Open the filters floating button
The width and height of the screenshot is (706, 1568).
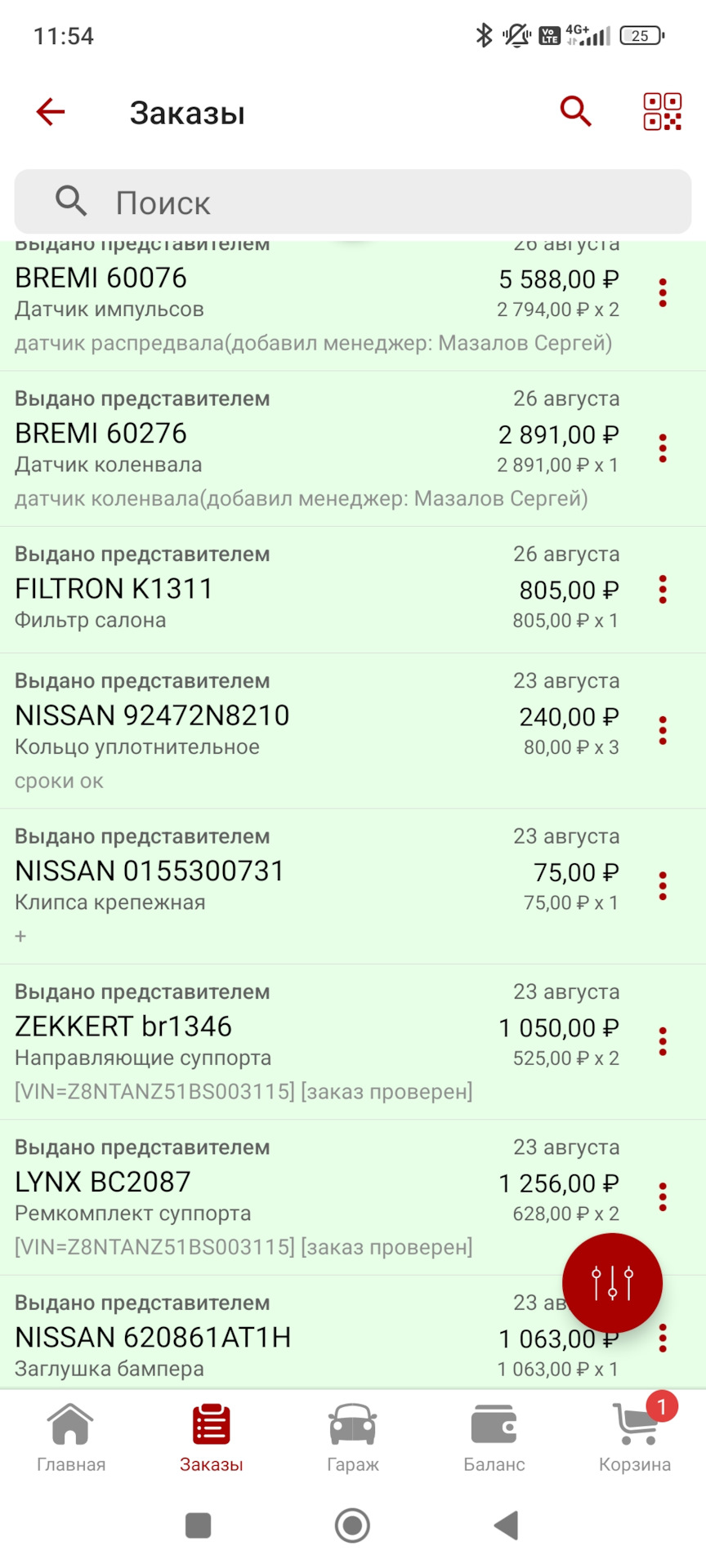[611, 1282]
